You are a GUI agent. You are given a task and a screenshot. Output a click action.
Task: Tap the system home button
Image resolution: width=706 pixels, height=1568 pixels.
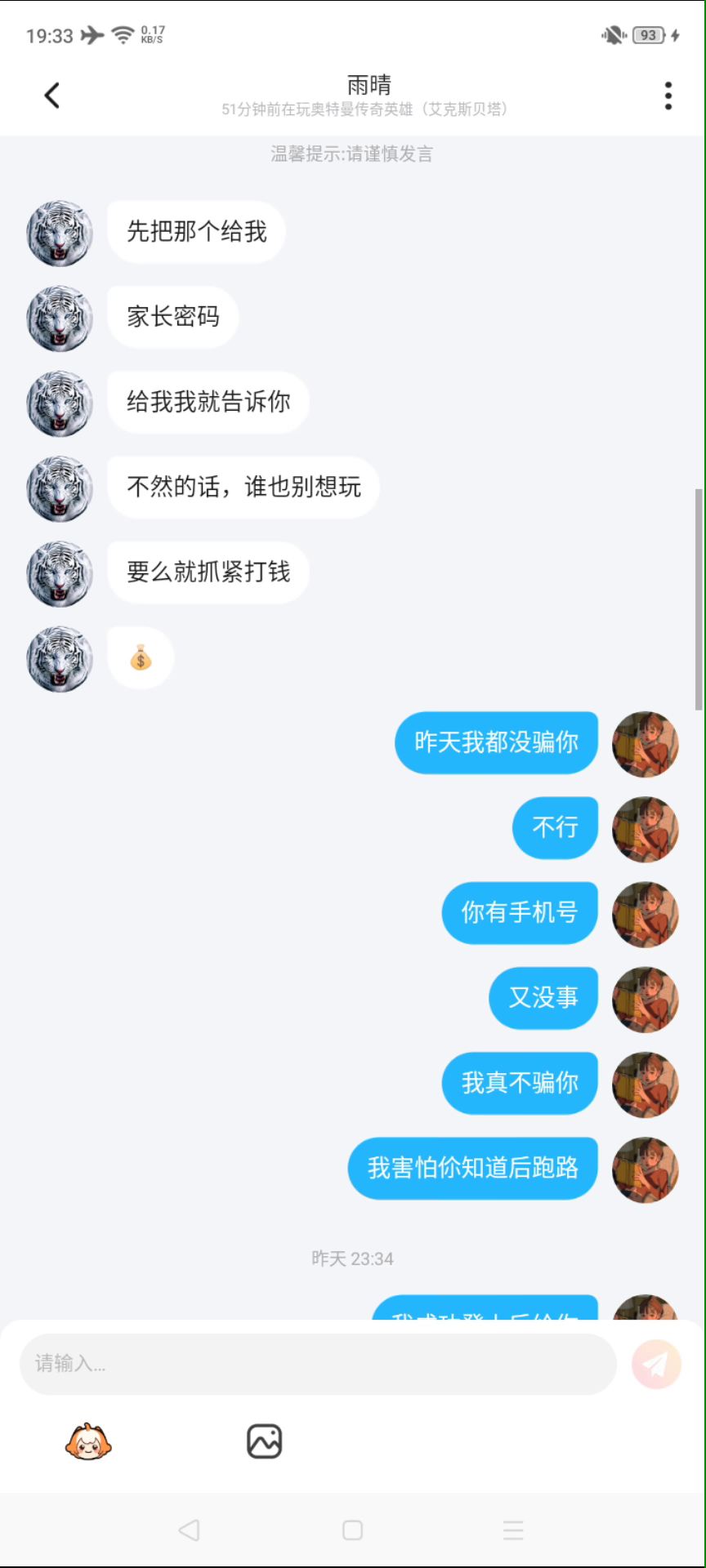[x=352, y=1530]
